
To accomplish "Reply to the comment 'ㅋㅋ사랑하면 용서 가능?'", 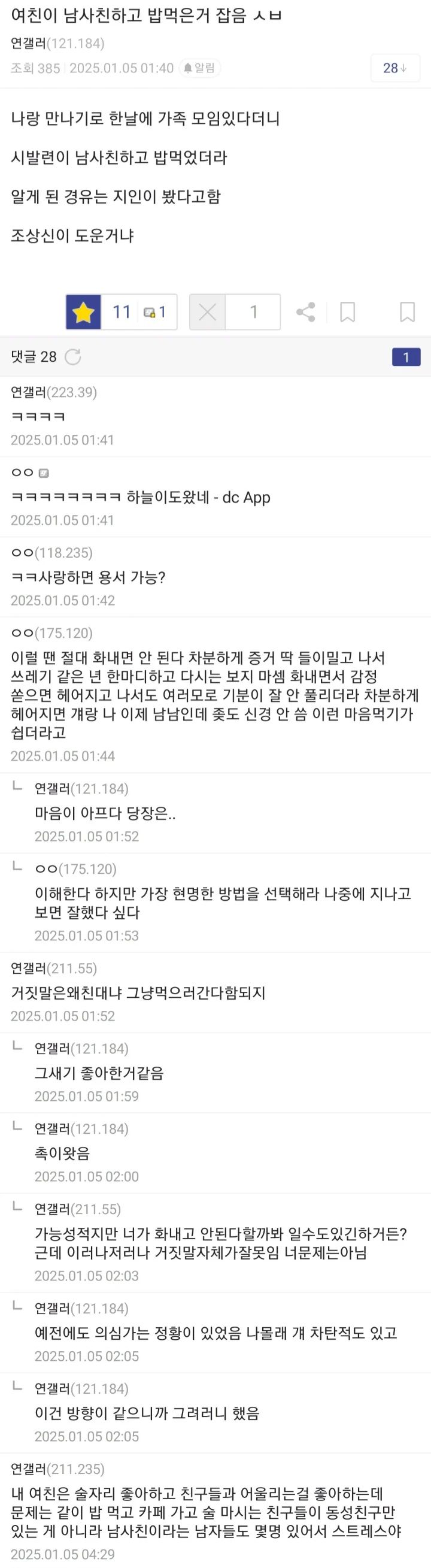I will tap(88, 577).
